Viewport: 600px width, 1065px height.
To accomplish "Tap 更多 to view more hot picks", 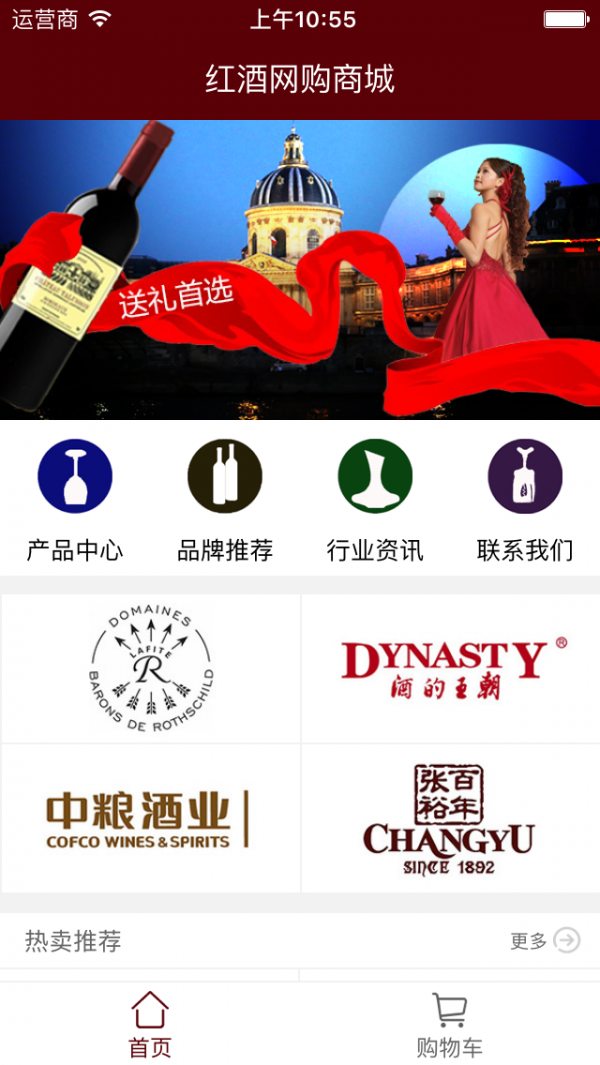I will (545, 940).
